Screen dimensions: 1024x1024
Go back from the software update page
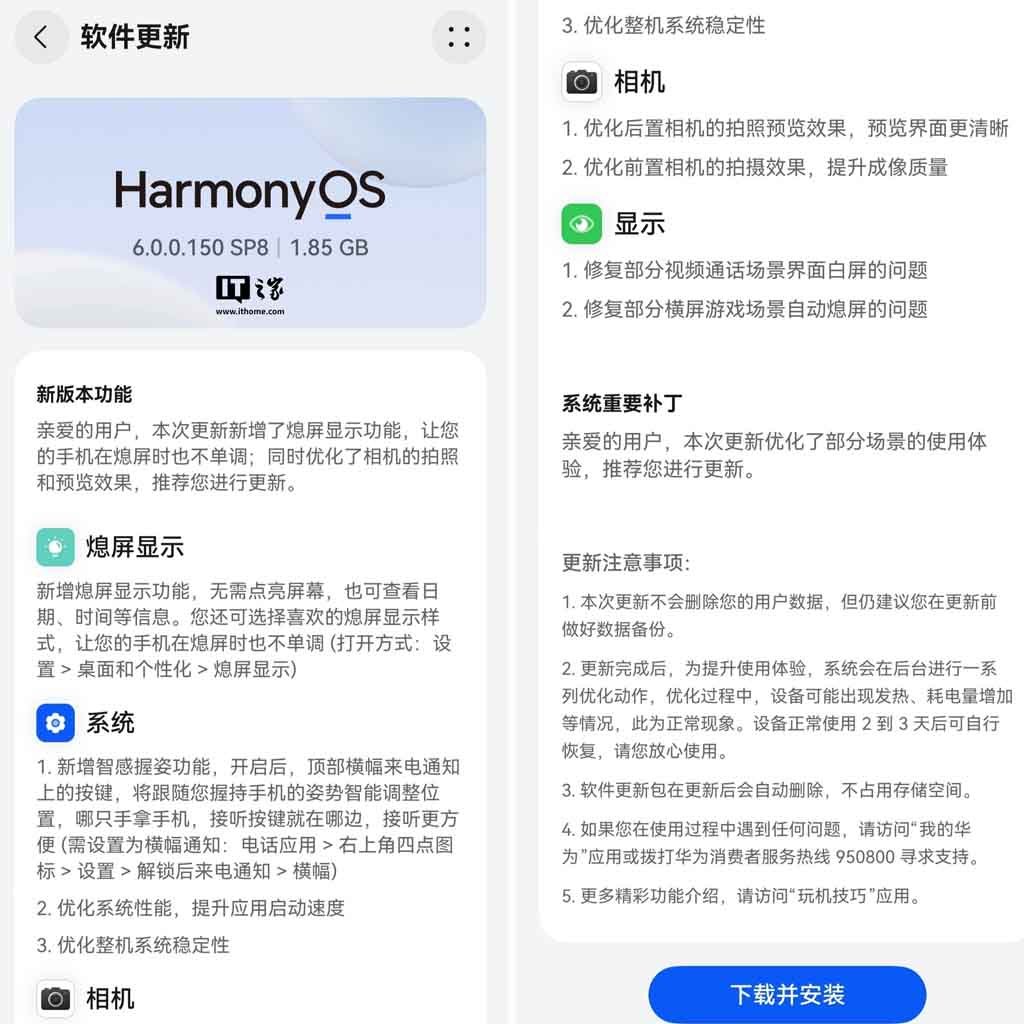click(x=41, y=38)
